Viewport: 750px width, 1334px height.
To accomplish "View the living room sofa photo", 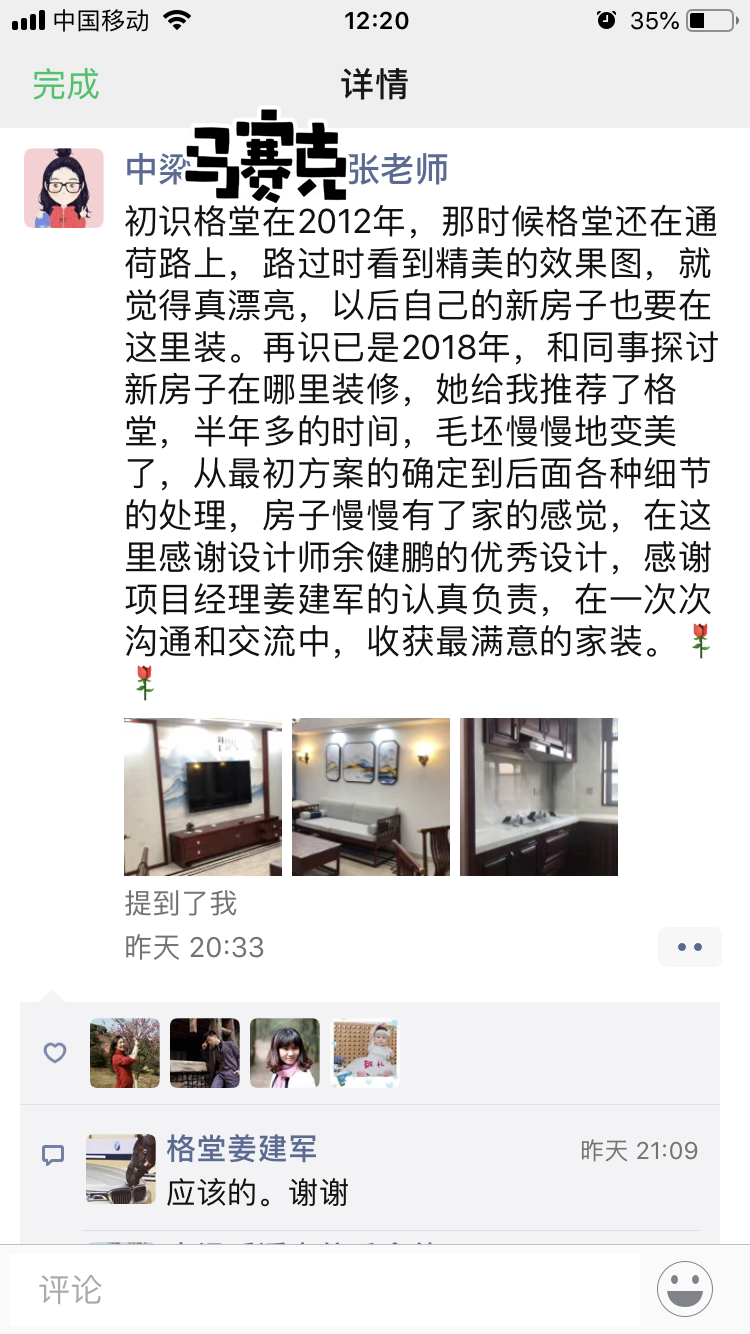I will pyautogui.click(x=371, y=797).
